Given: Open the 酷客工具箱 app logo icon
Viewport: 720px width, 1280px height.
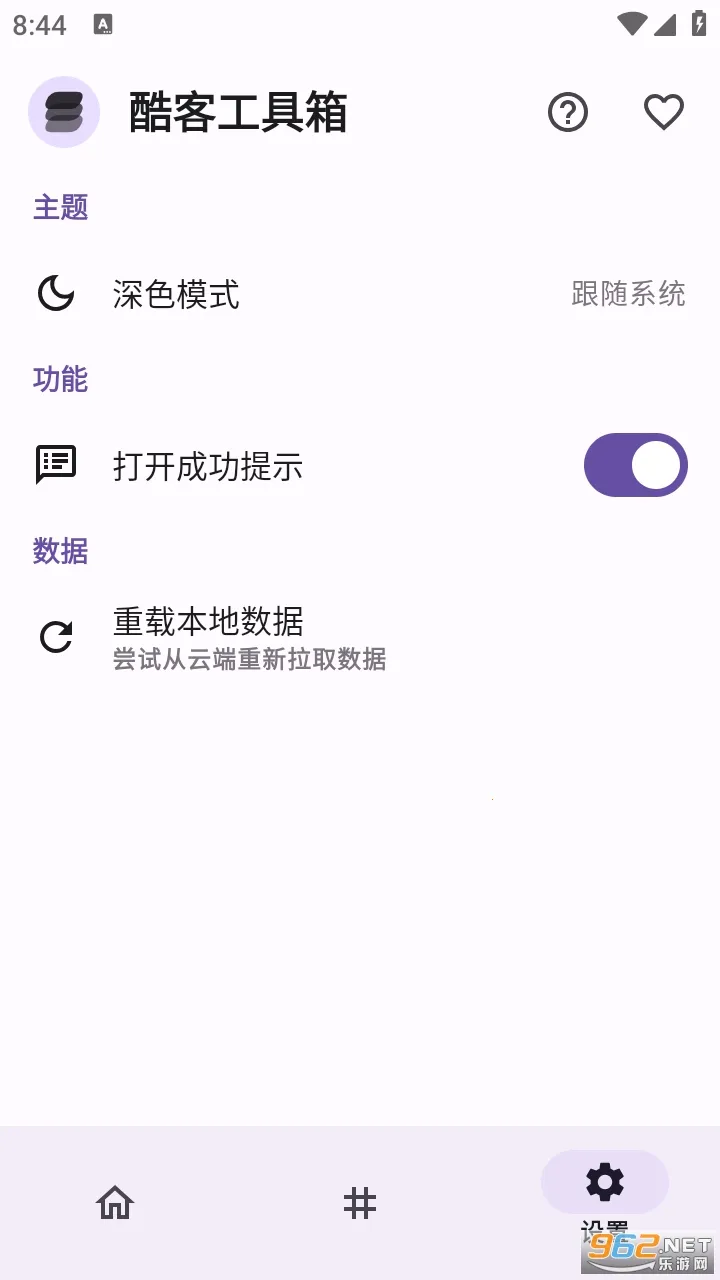Looking at the screenshot, I should [64, 112].
